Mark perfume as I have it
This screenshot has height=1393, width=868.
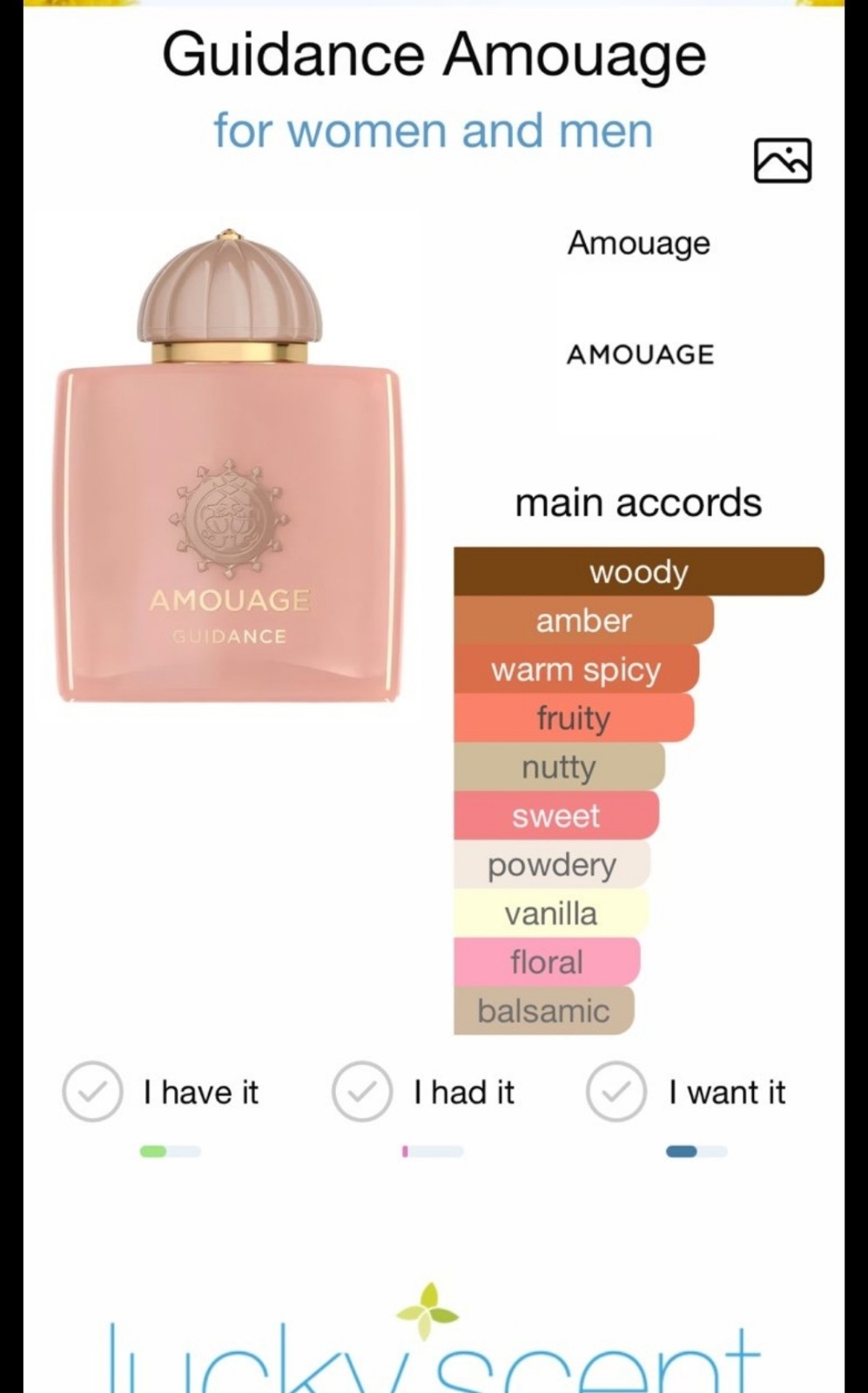[x=92, y=1091]
